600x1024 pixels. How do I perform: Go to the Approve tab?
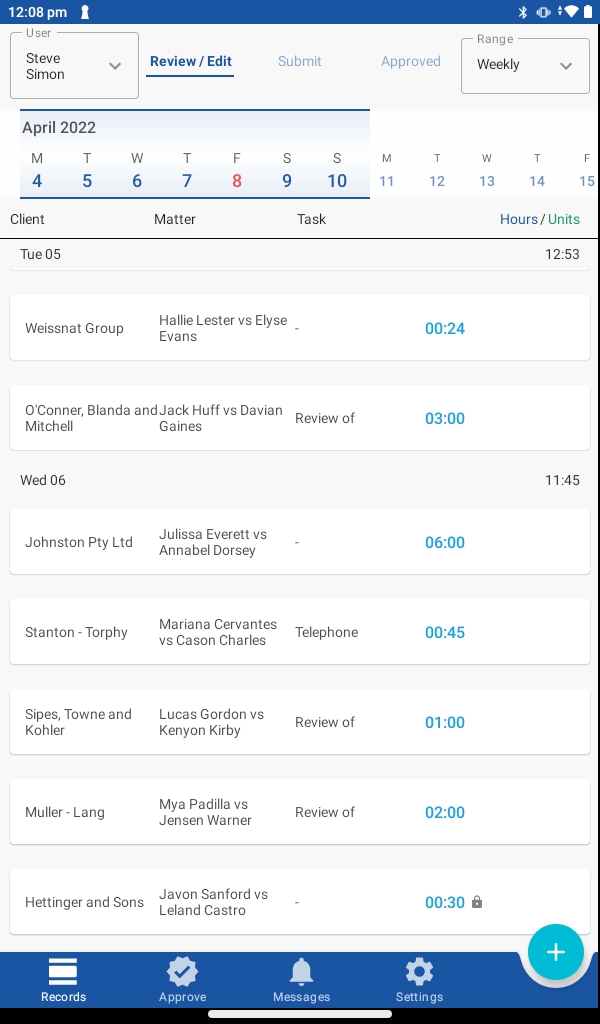click(x=182, y=981)
